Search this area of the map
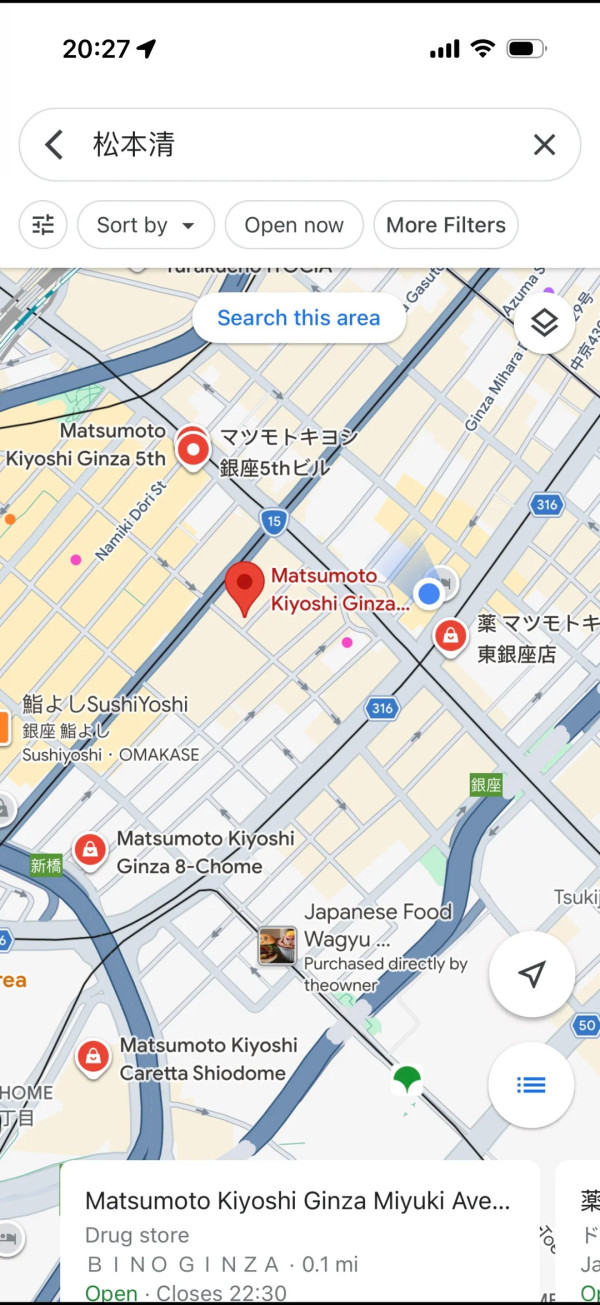This screenshot has height=1305, width=600. (x=299, y=318)
